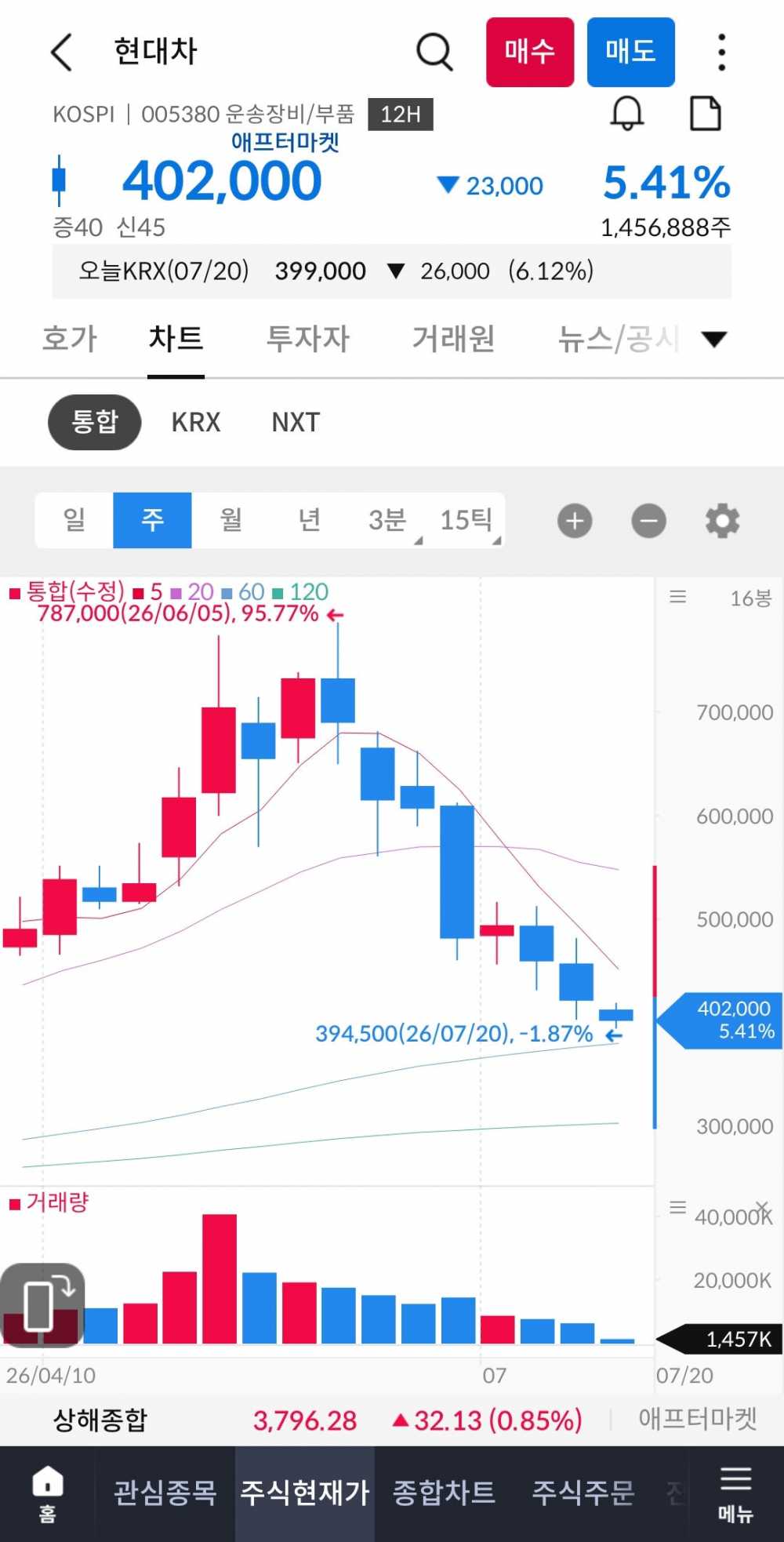Zoom in chart with plus button
The height and width of the screenshot is (1542, 784).
(x=575, y=521)
